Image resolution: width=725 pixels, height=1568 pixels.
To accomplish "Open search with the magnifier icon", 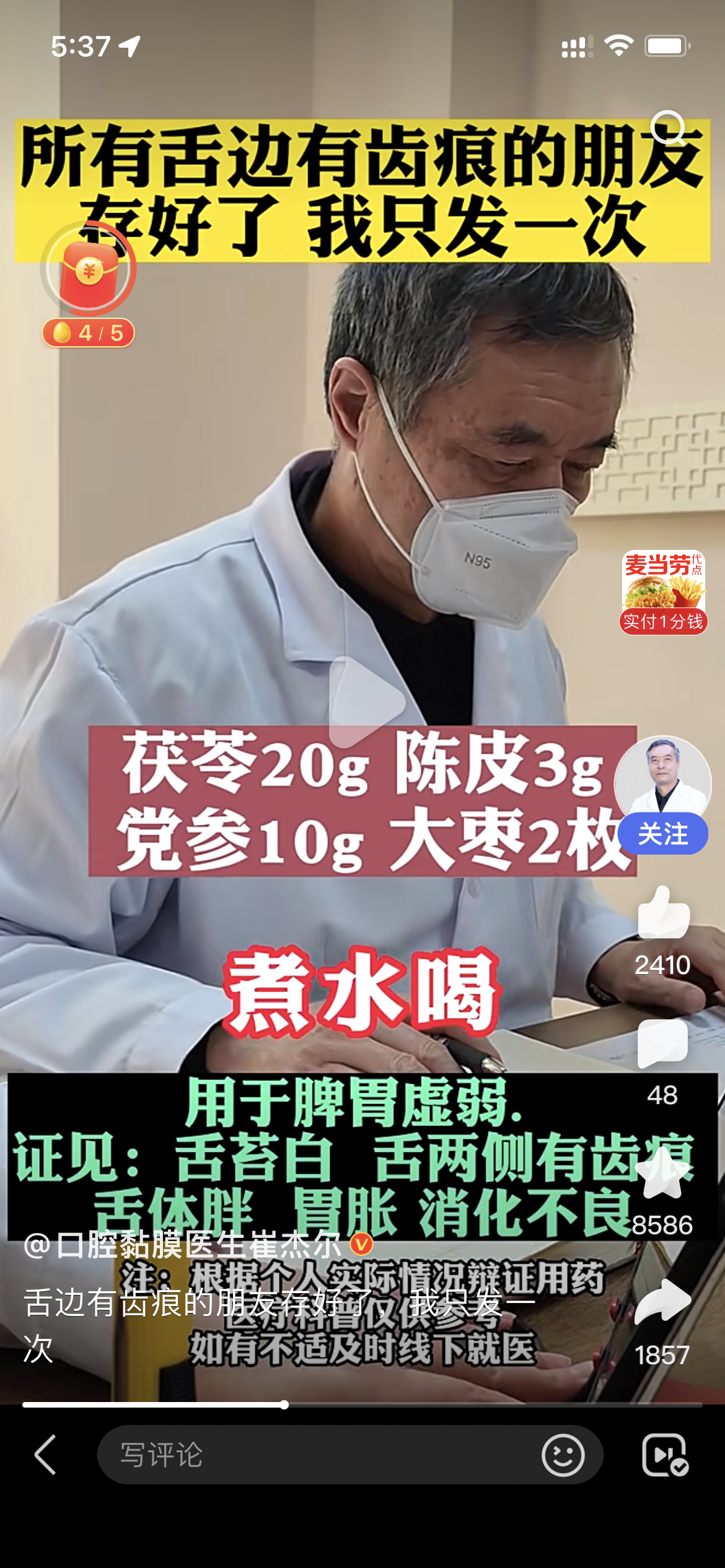I will (x=669, y=128).
